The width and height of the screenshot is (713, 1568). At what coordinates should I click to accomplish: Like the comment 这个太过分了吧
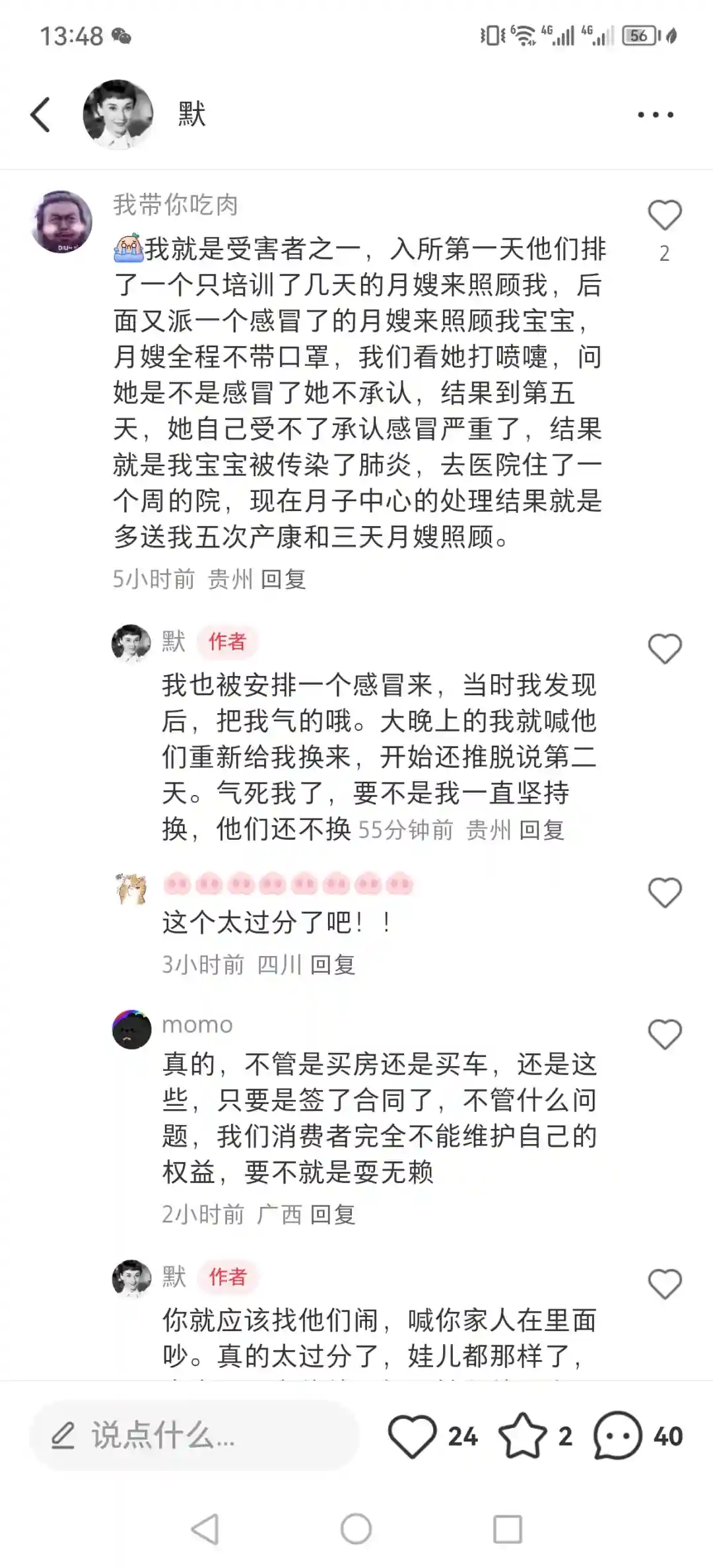point(664,893)
